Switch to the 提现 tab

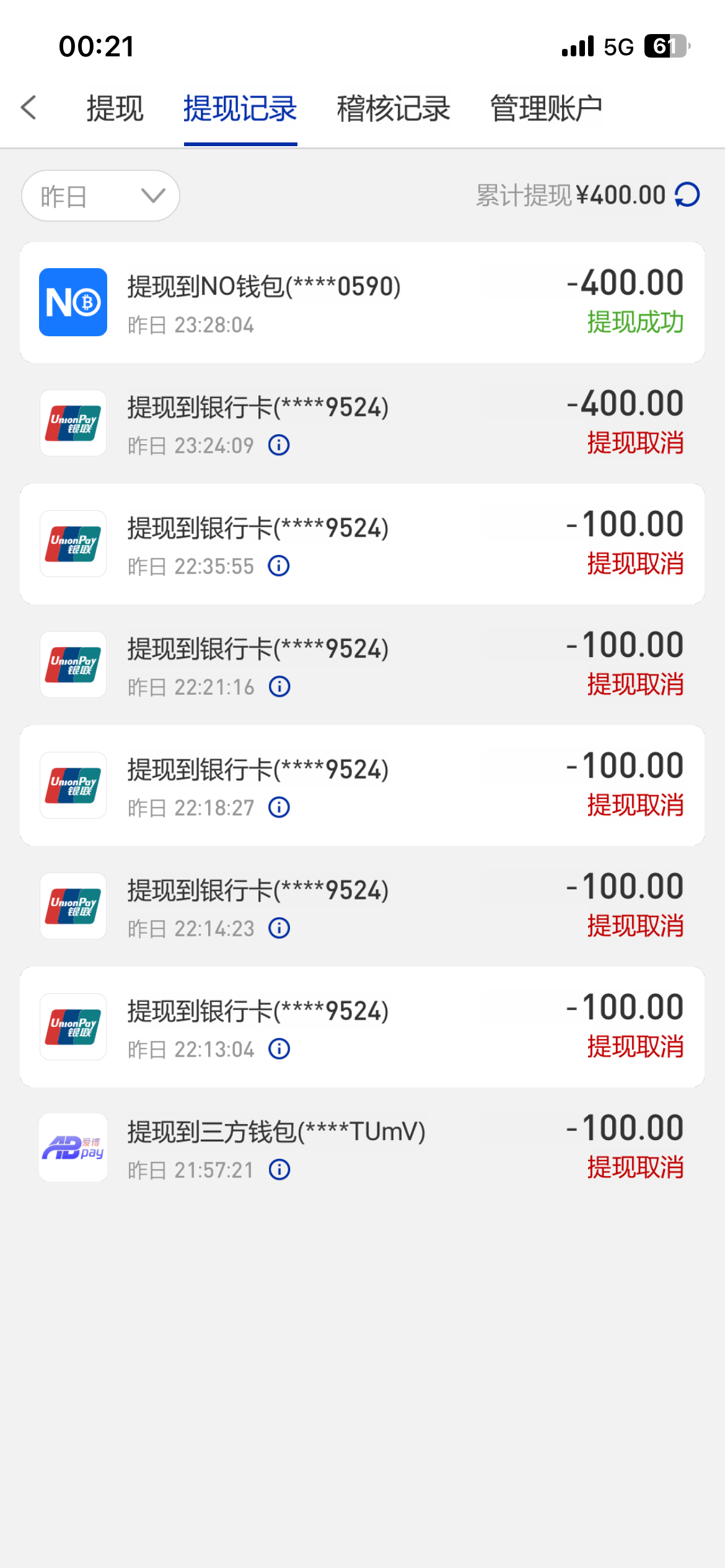[115, 109]
